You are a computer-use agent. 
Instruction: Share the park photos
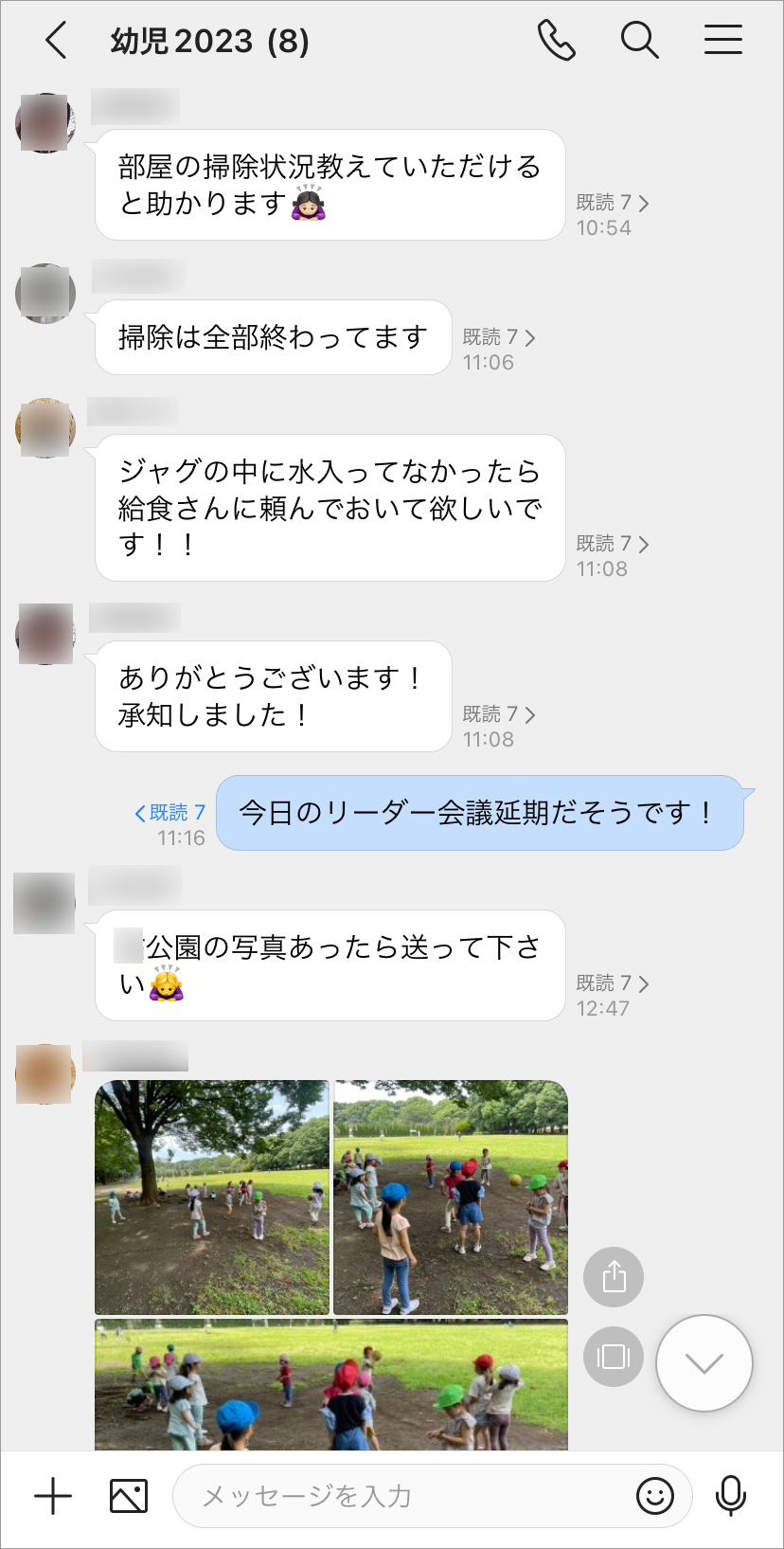tap(614, 1277)
